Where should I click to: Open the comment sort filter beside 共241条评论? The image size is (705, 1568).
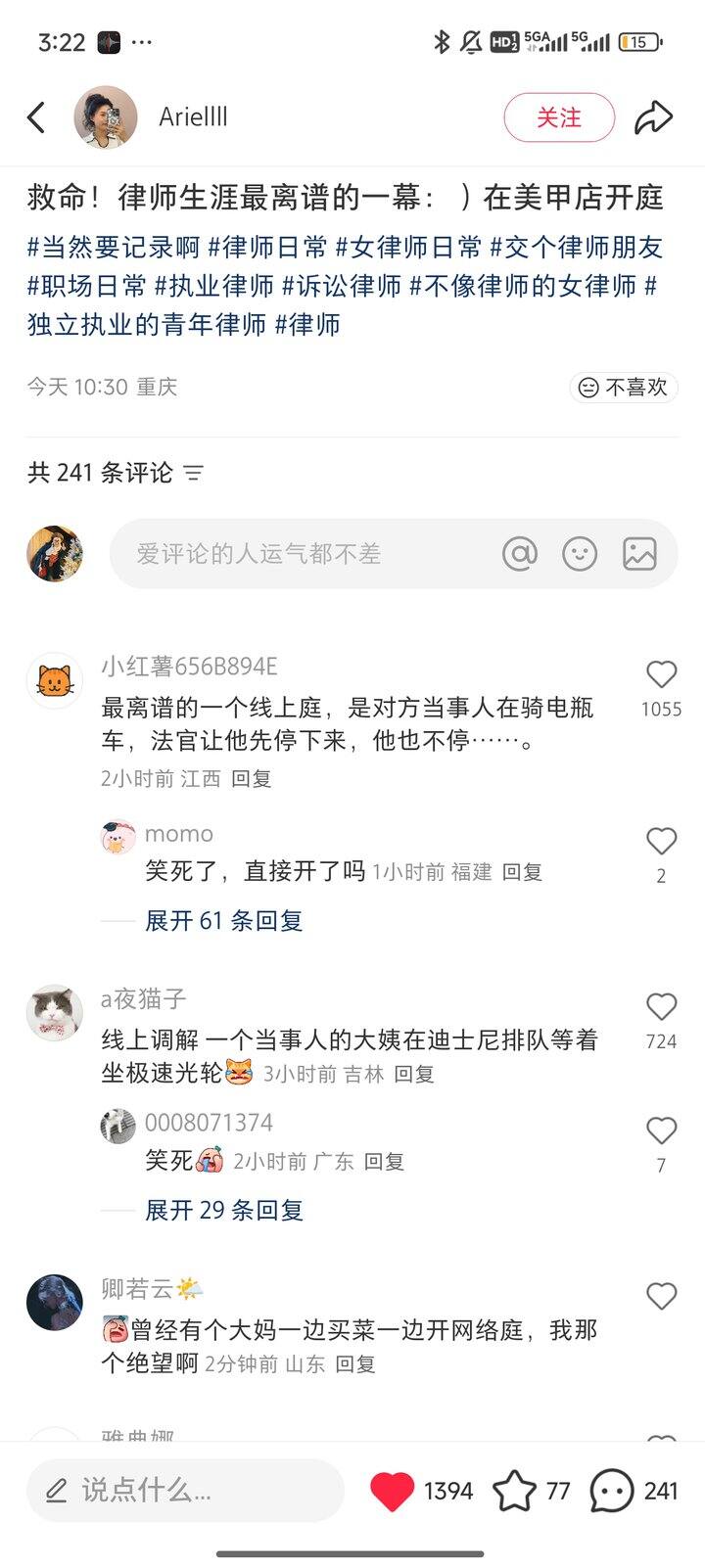[x=196, y=473]
